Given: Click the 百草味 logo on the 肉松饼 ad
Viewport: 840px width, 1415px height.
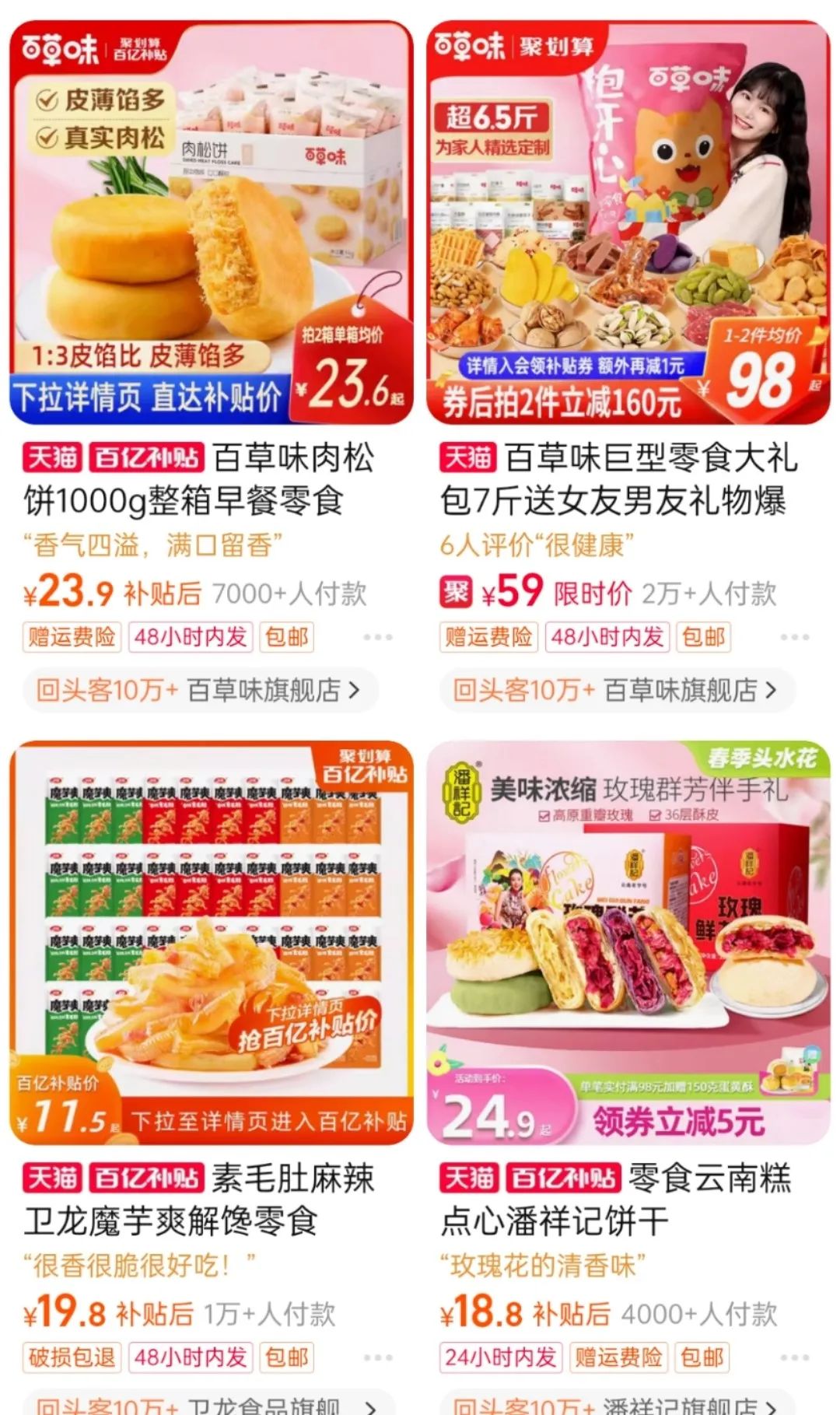Looking at the screenshot, I should pos(58,48).
